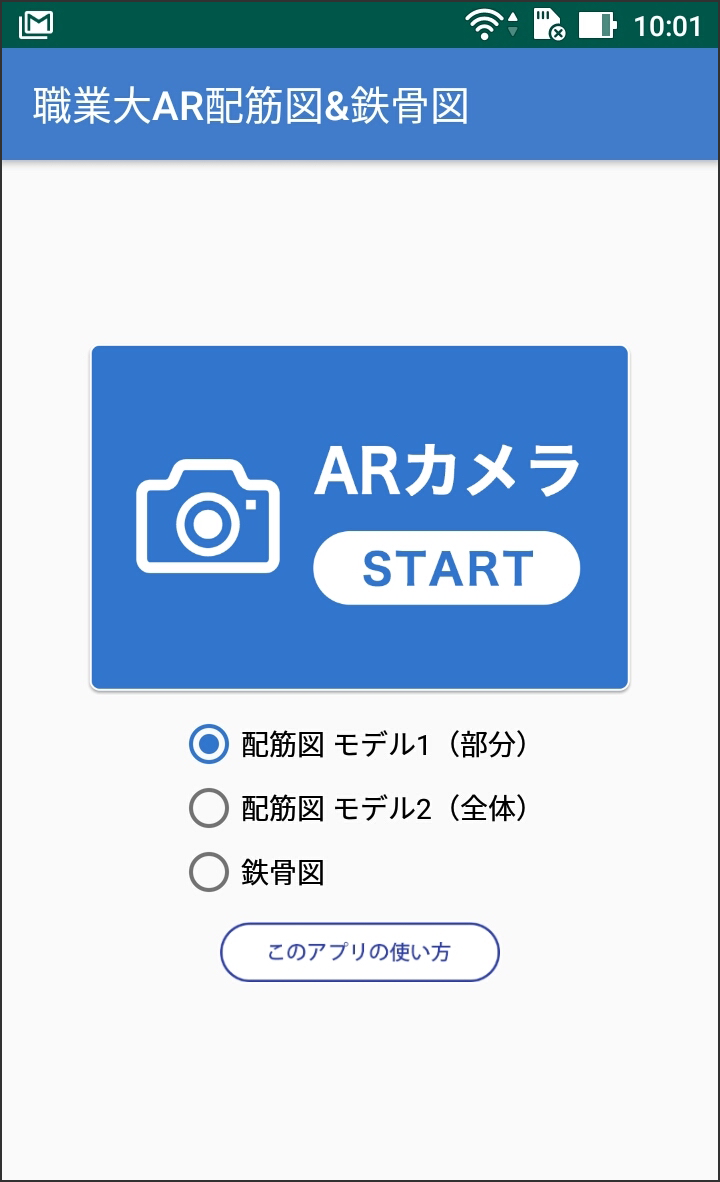Start the ARカメラ camera

360,518
